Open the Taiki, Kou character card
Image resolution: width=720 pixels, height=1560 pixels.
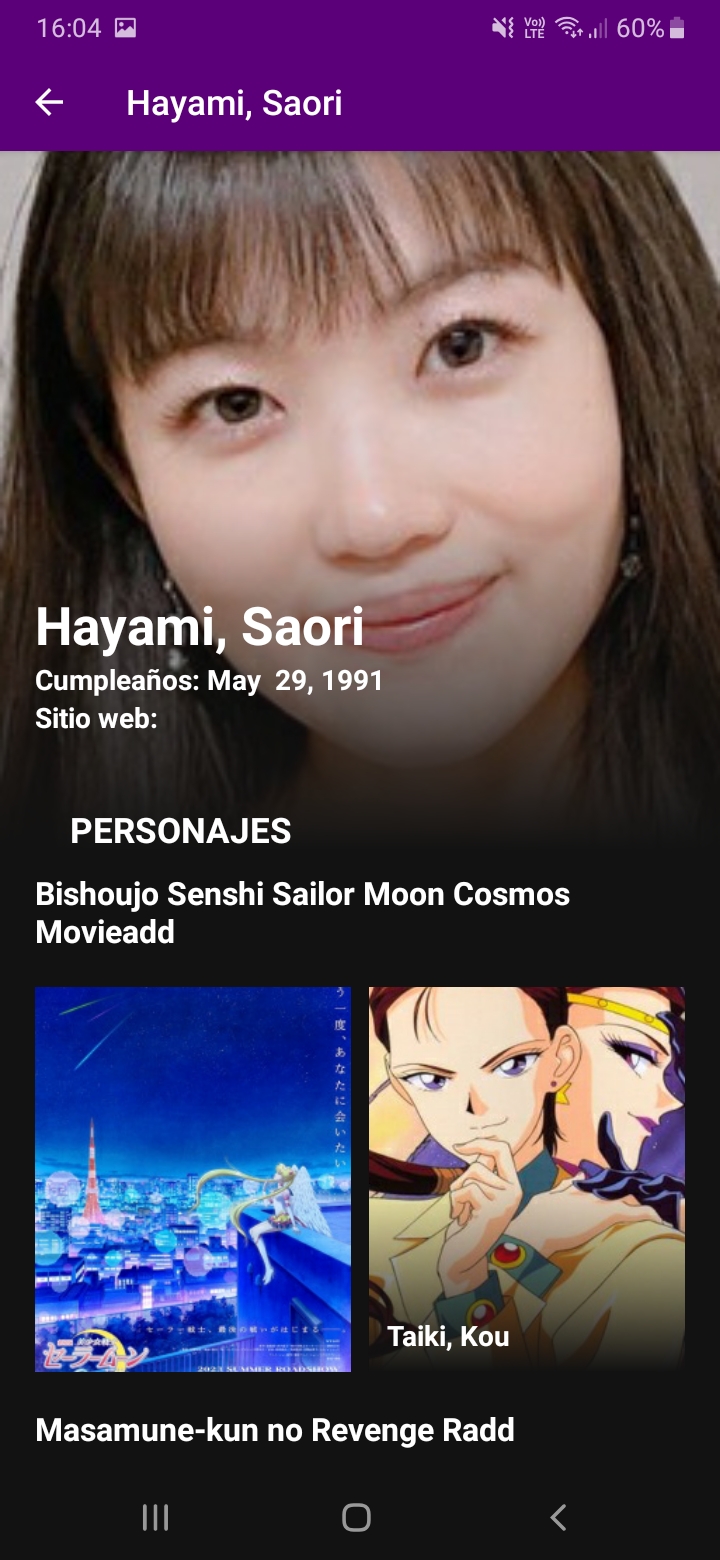click(x=527, y=1179)
